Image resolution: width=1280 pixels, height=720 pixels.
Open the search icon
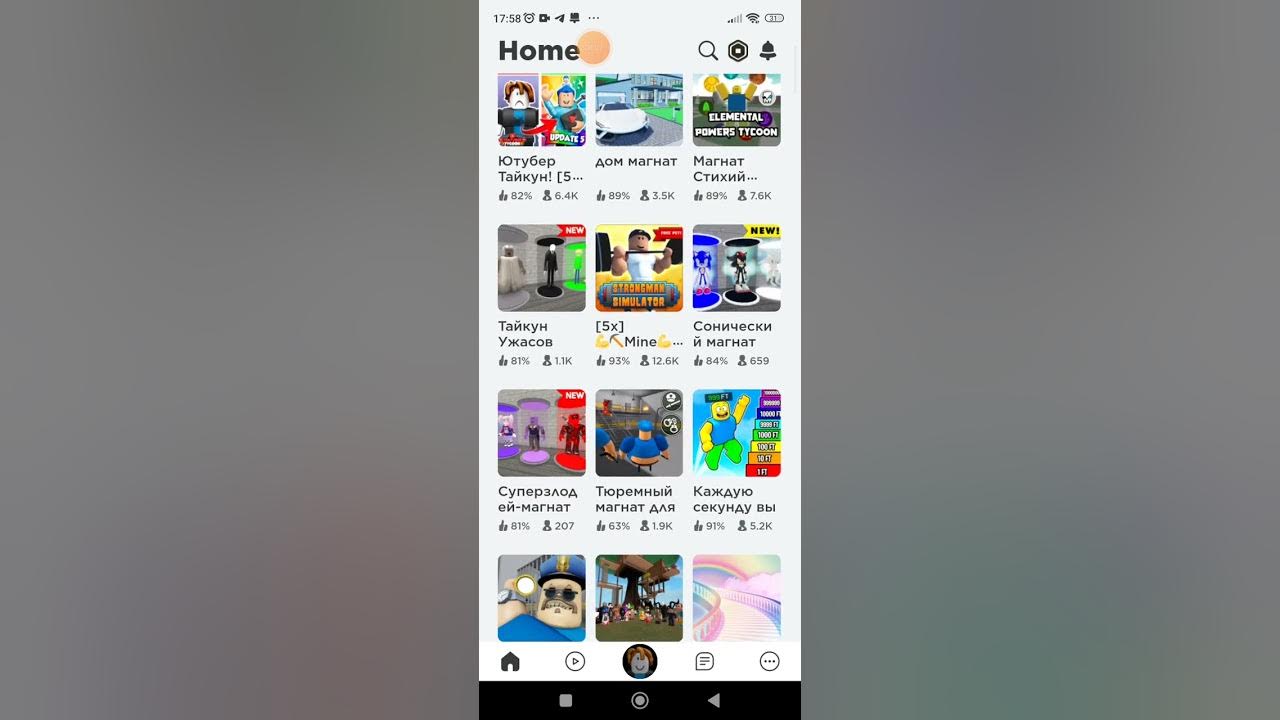[x=708, y=51]
